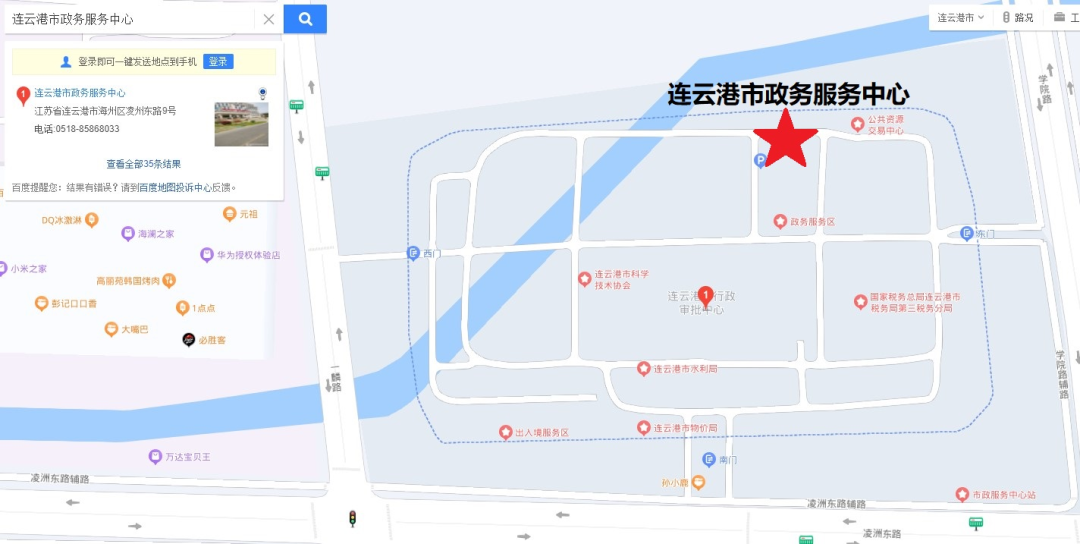The image size is (1080, 544).
Task: Expand the 连云港市 city dropdown
Action: [x=960, y=17]
